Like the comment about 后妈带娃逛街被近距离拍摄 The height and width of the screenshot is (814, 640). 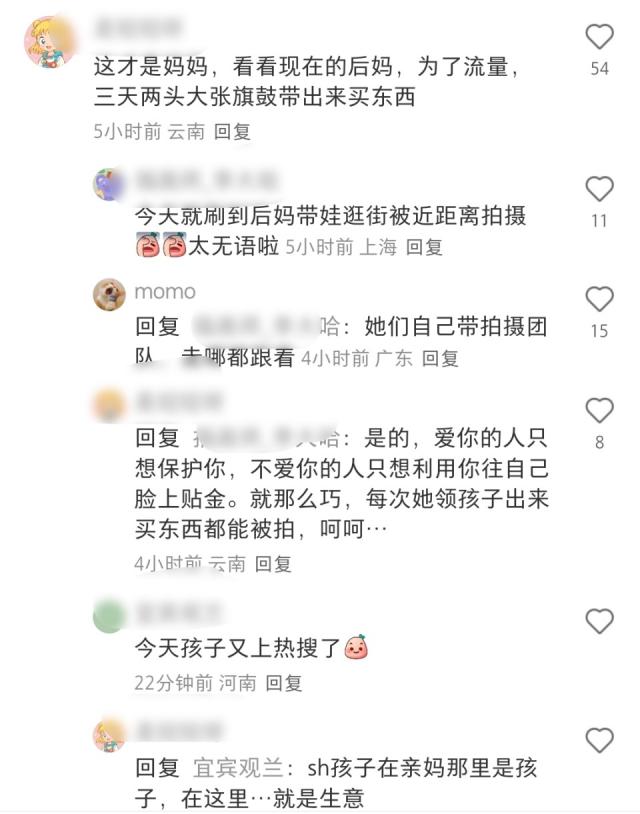[599, 189]
